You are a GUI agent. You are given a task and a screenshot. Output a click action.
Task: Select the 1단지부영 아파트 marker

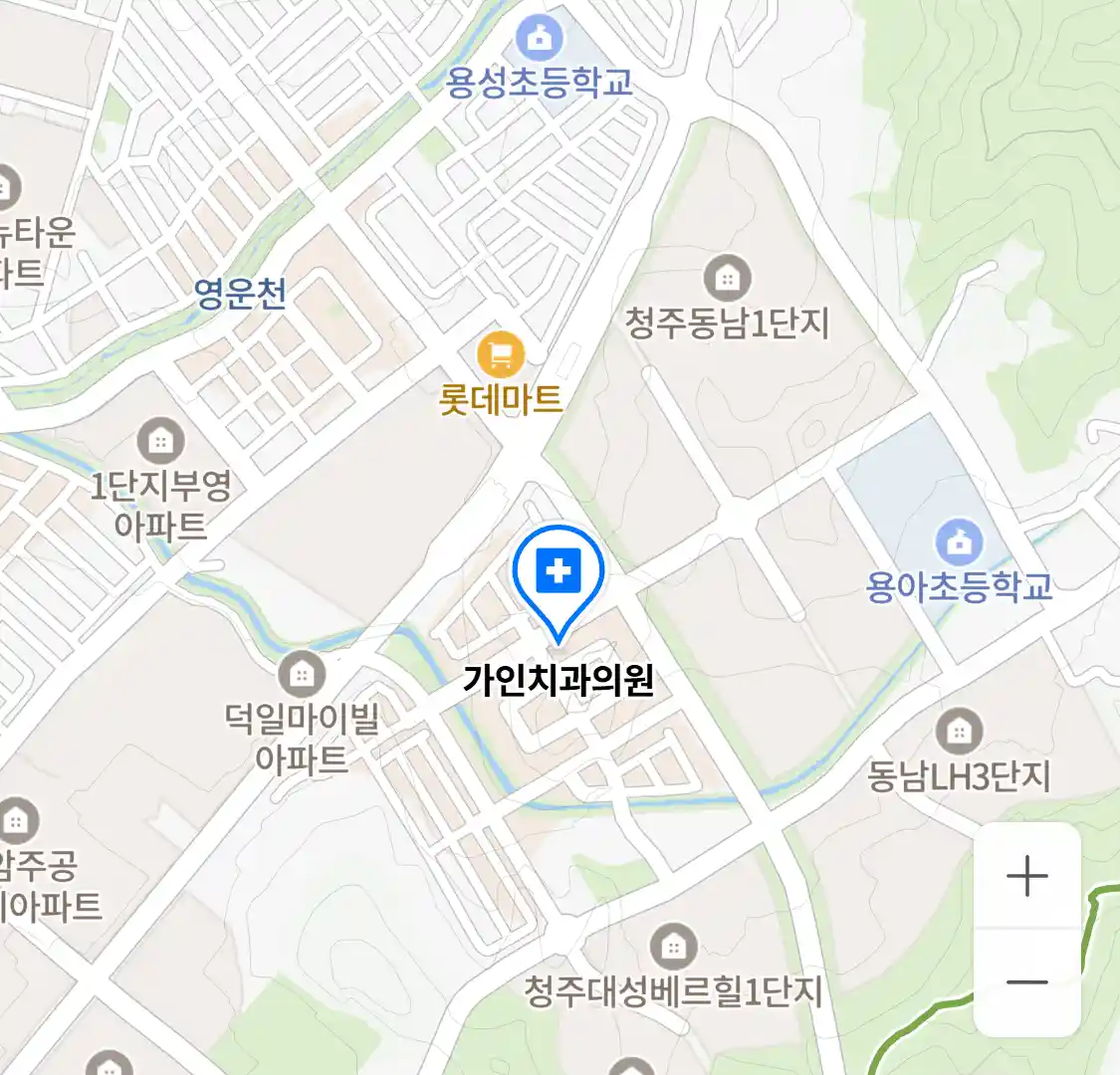pos(160,441)
